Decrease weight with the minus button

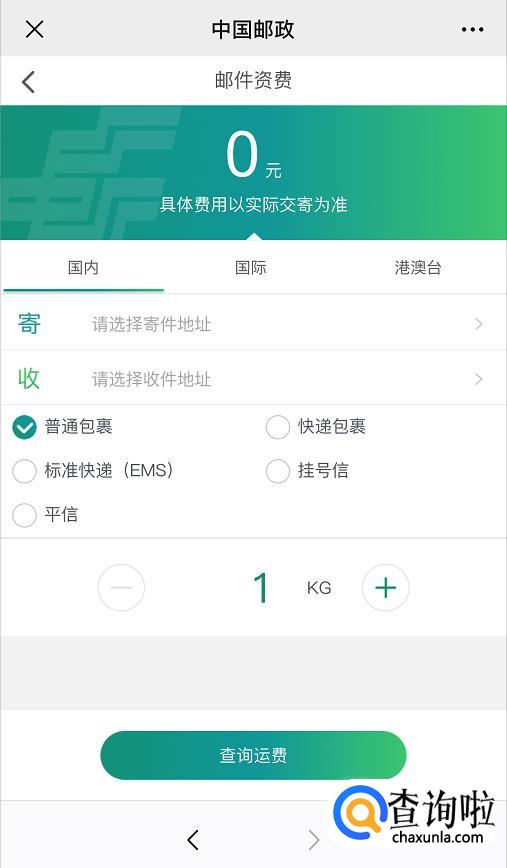[121, 587]
